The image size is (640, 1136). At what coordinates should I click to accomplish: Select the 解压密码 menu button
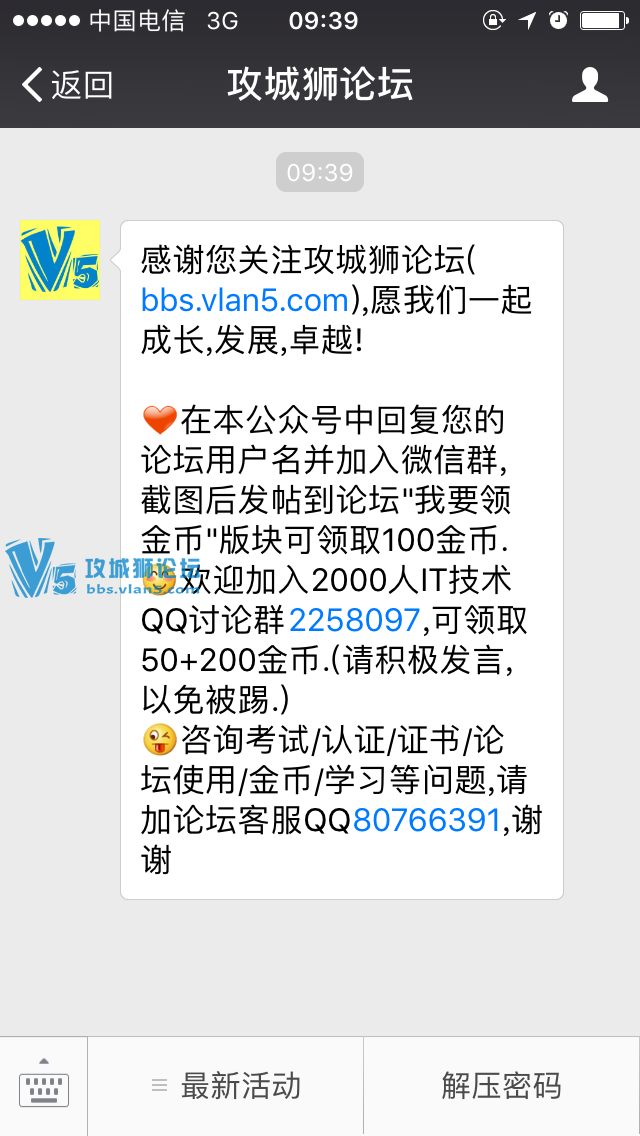[501, 1086]
